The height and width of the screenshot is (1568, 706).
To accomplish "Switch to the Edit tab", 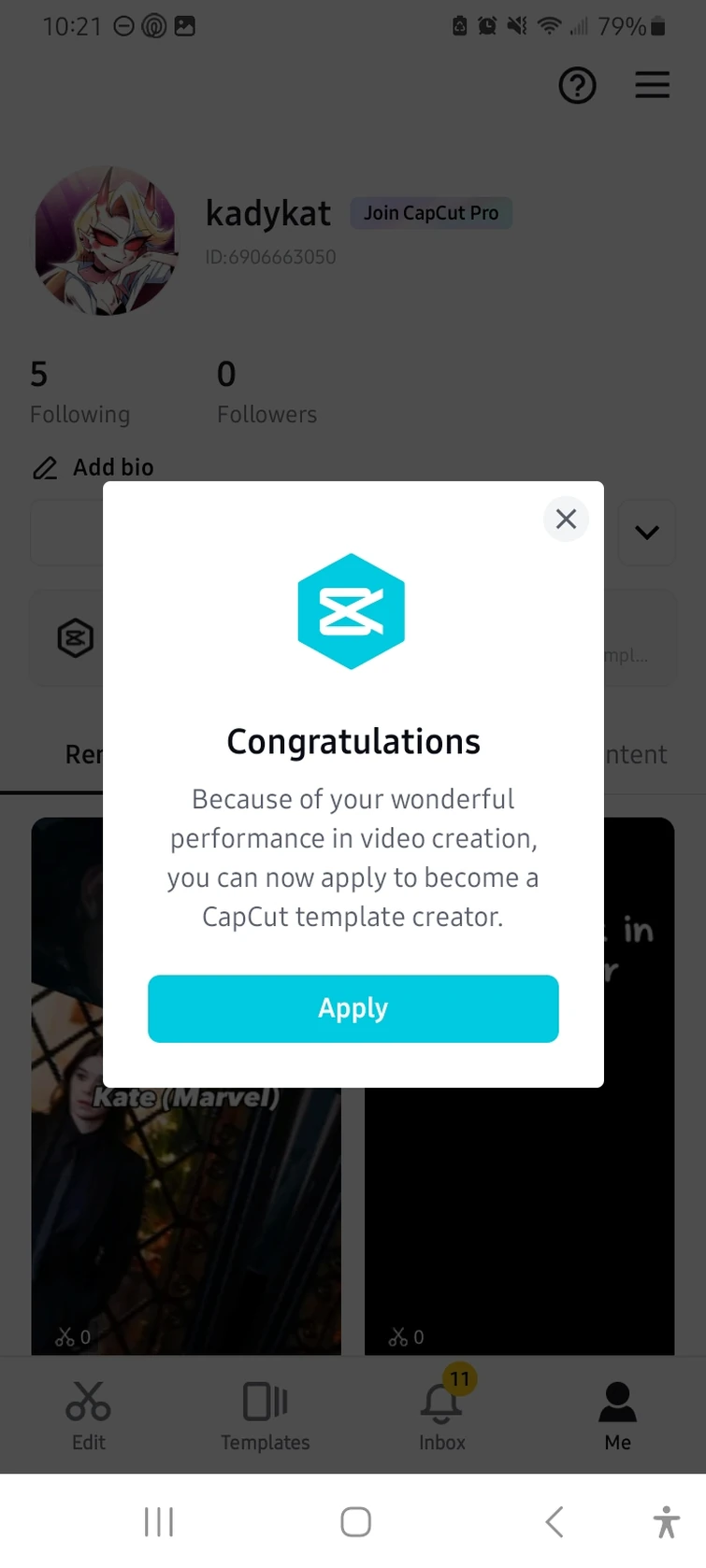I will (89, 1415).
